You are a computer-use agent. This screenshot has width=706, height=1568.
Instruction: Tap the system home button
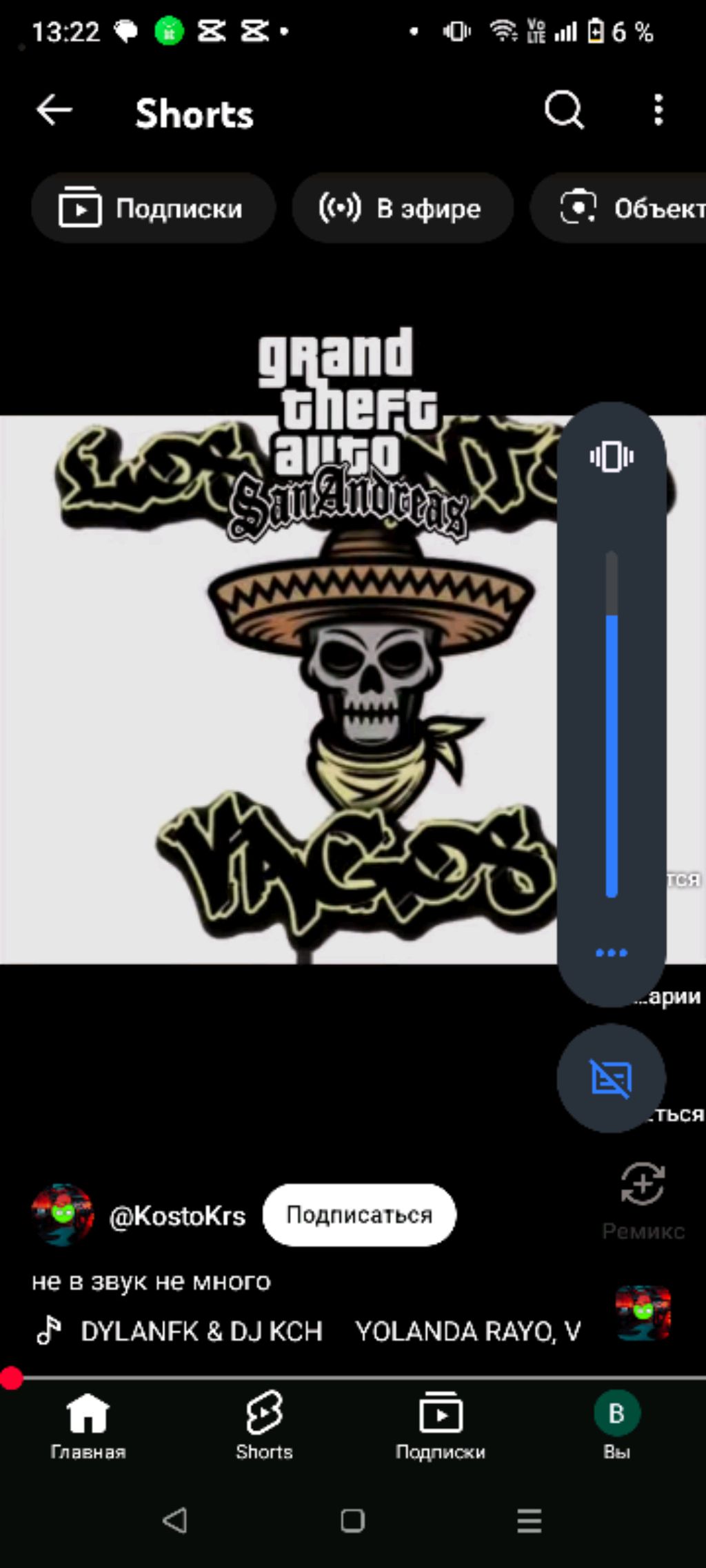(352, 1520)
